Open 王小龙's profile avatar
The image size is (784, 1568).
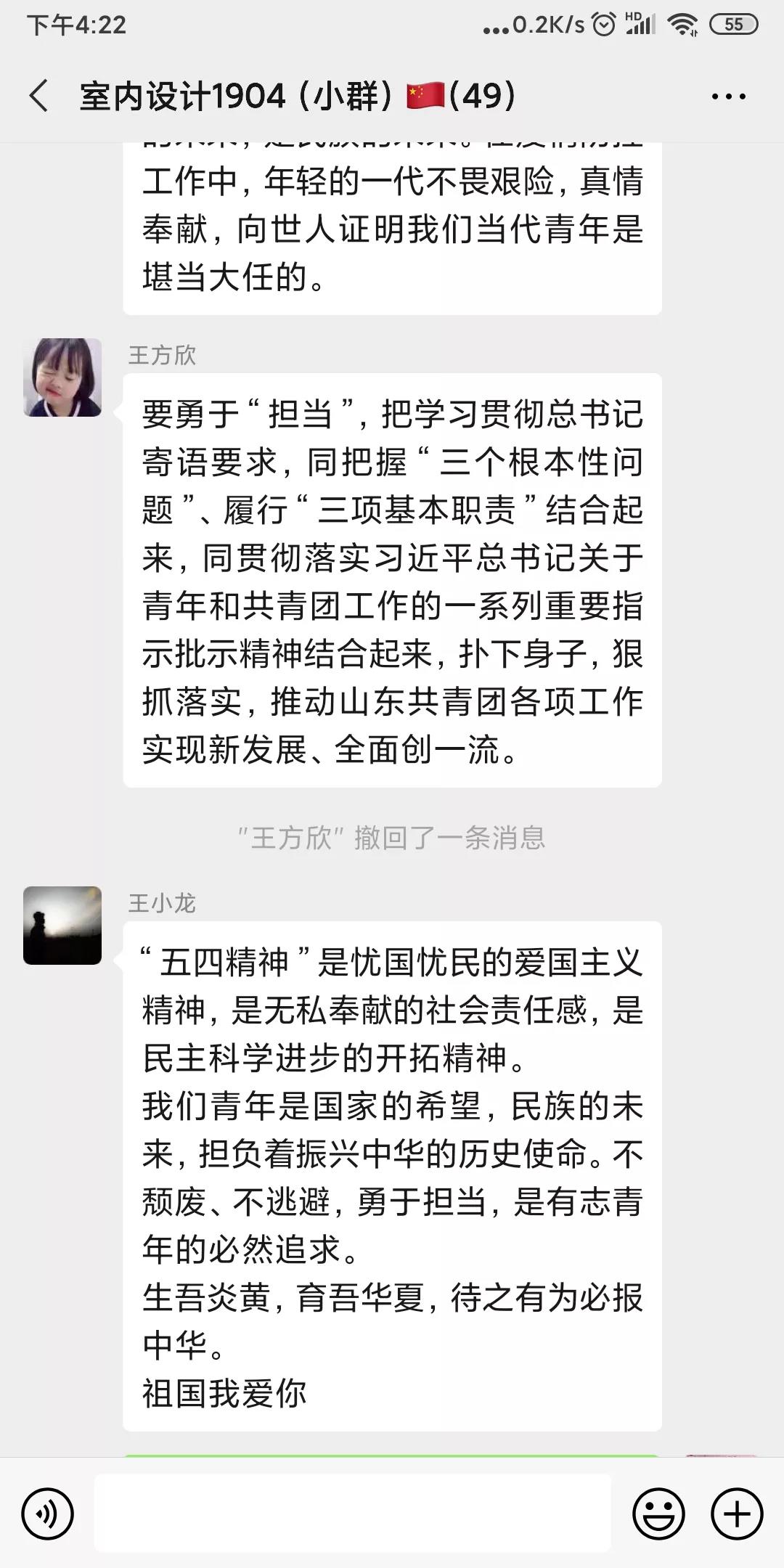[x=62, y=926]
